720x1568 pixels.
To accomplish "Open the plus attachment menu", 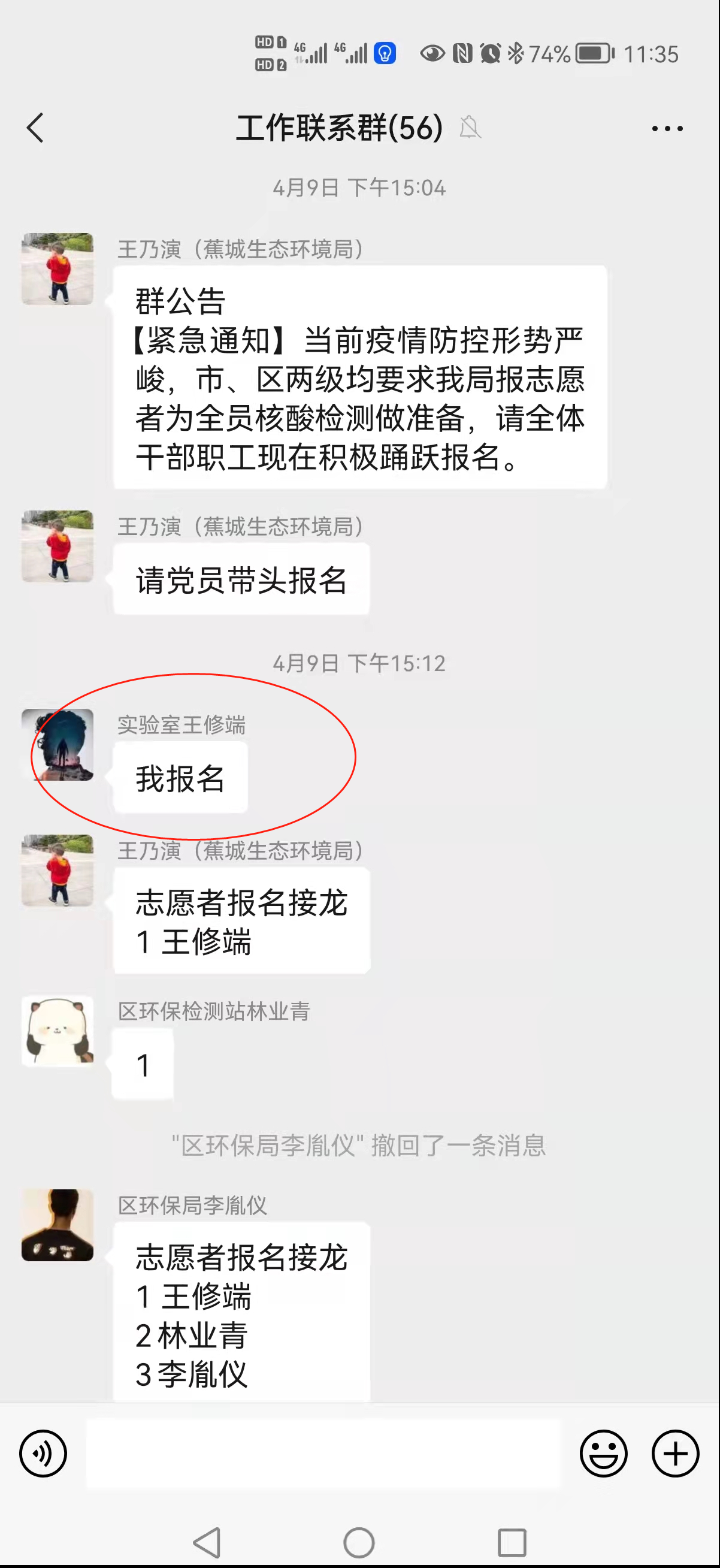I will coord(675,1454).
